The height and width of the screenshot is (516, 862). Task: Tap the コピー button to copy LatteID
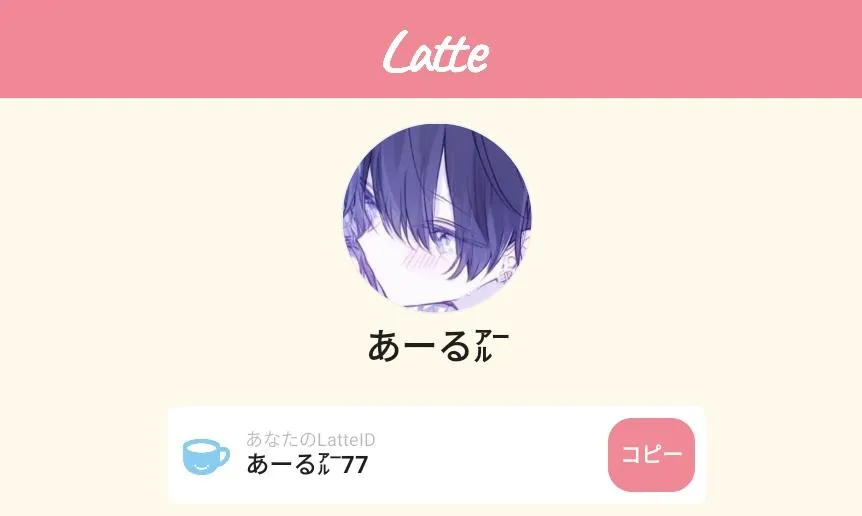click(x=651, y=455)
